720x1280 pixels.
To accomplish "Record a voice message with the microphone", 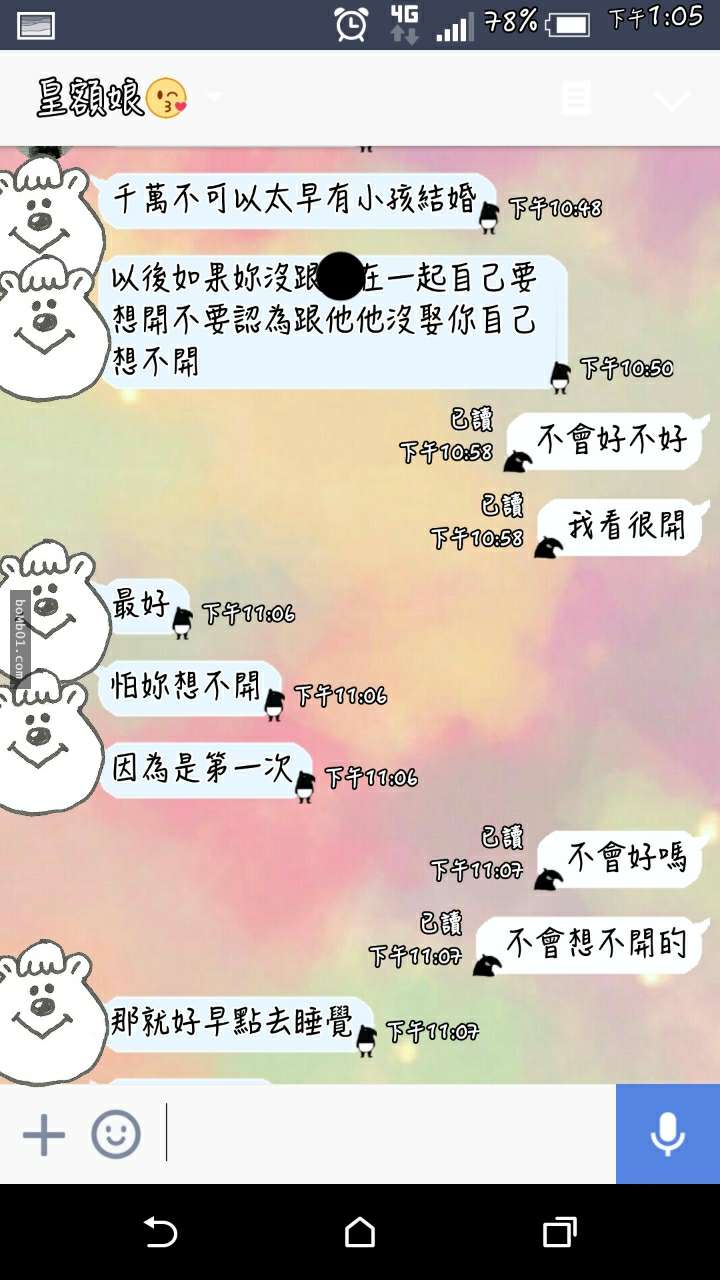I will [x=668, y=1134].
